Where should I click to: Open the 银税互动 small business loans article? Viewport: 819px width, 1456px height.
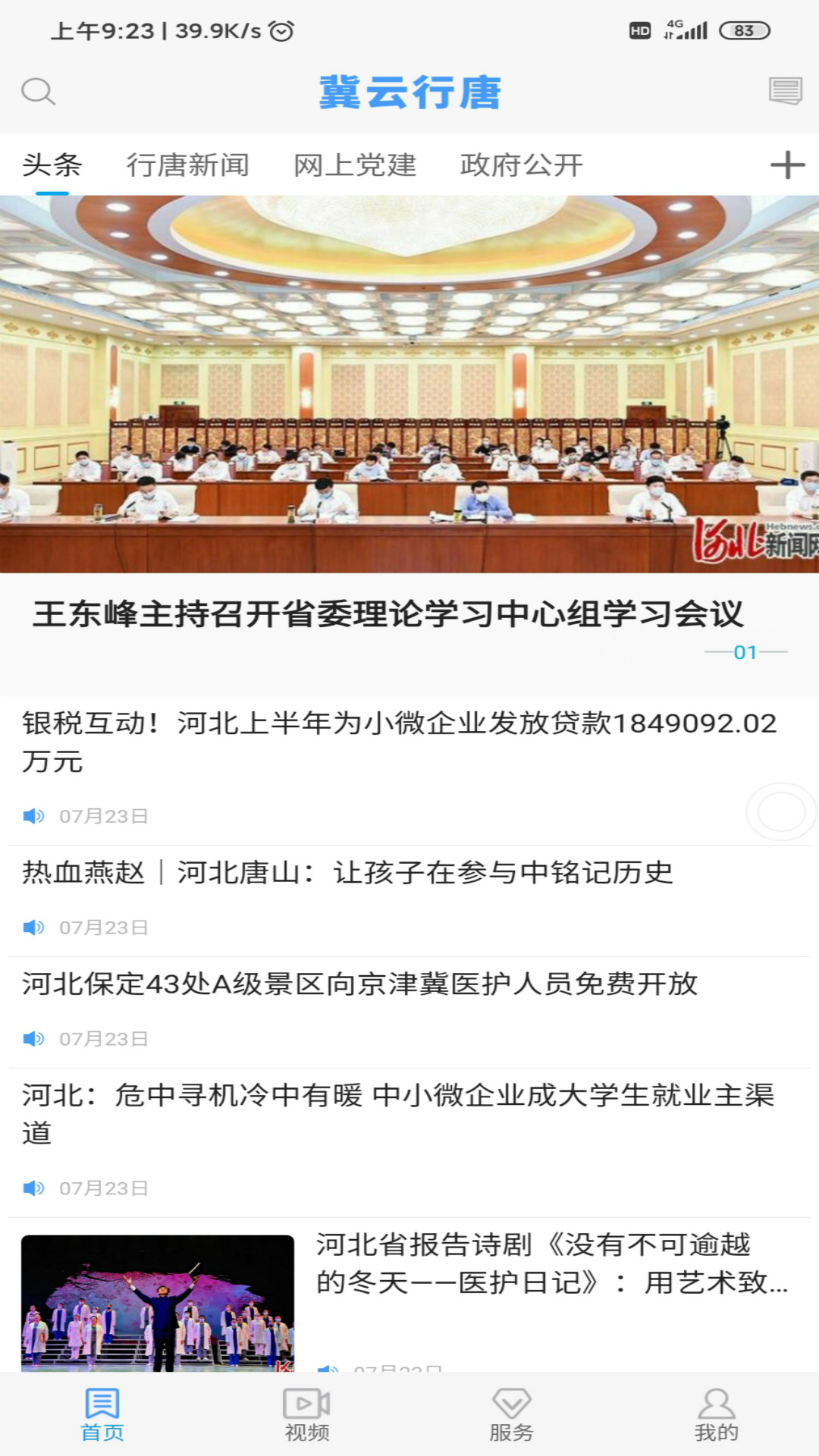click(398, 742)
